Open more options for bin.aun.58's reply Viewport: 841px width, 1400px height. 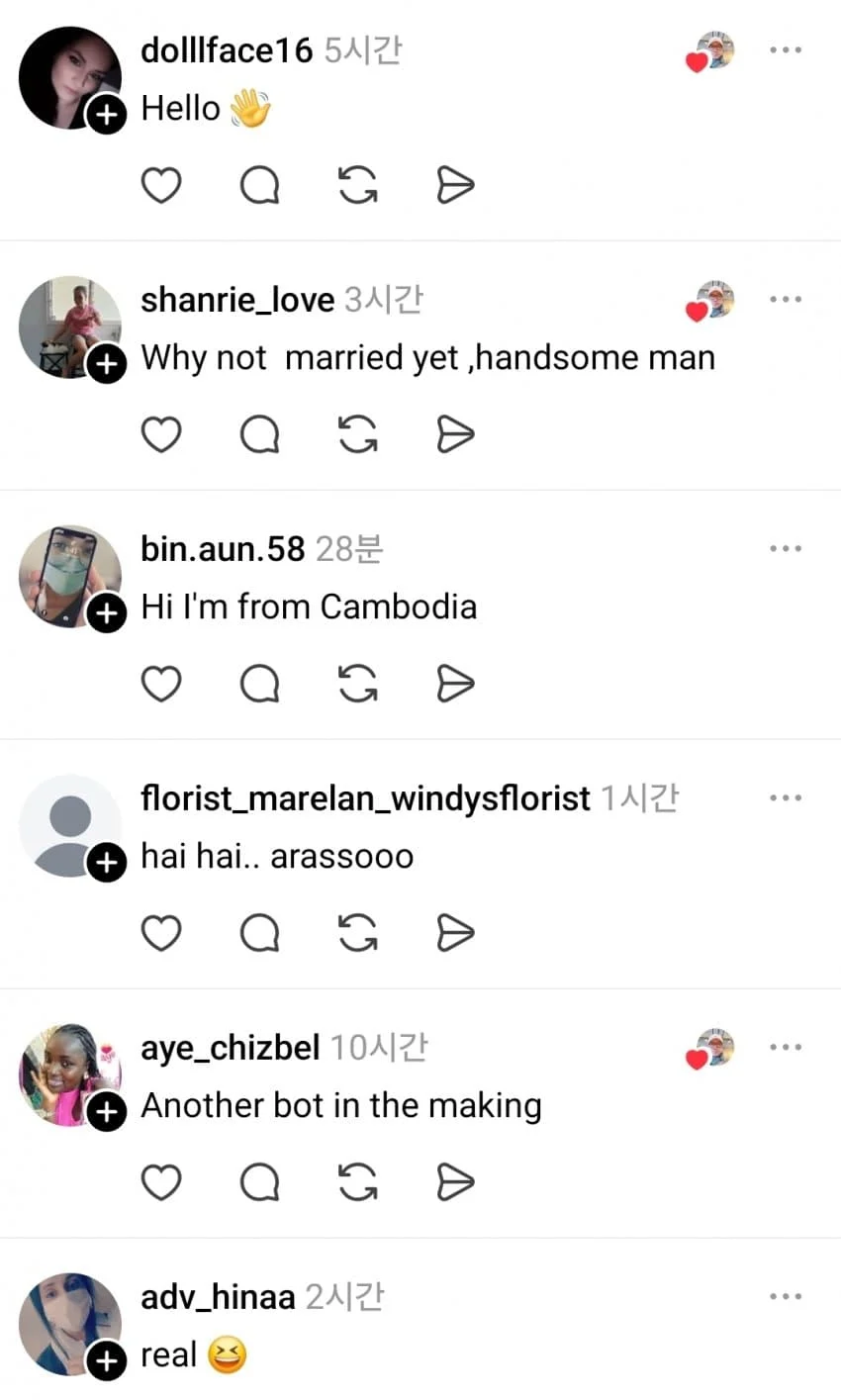(785, 548)
